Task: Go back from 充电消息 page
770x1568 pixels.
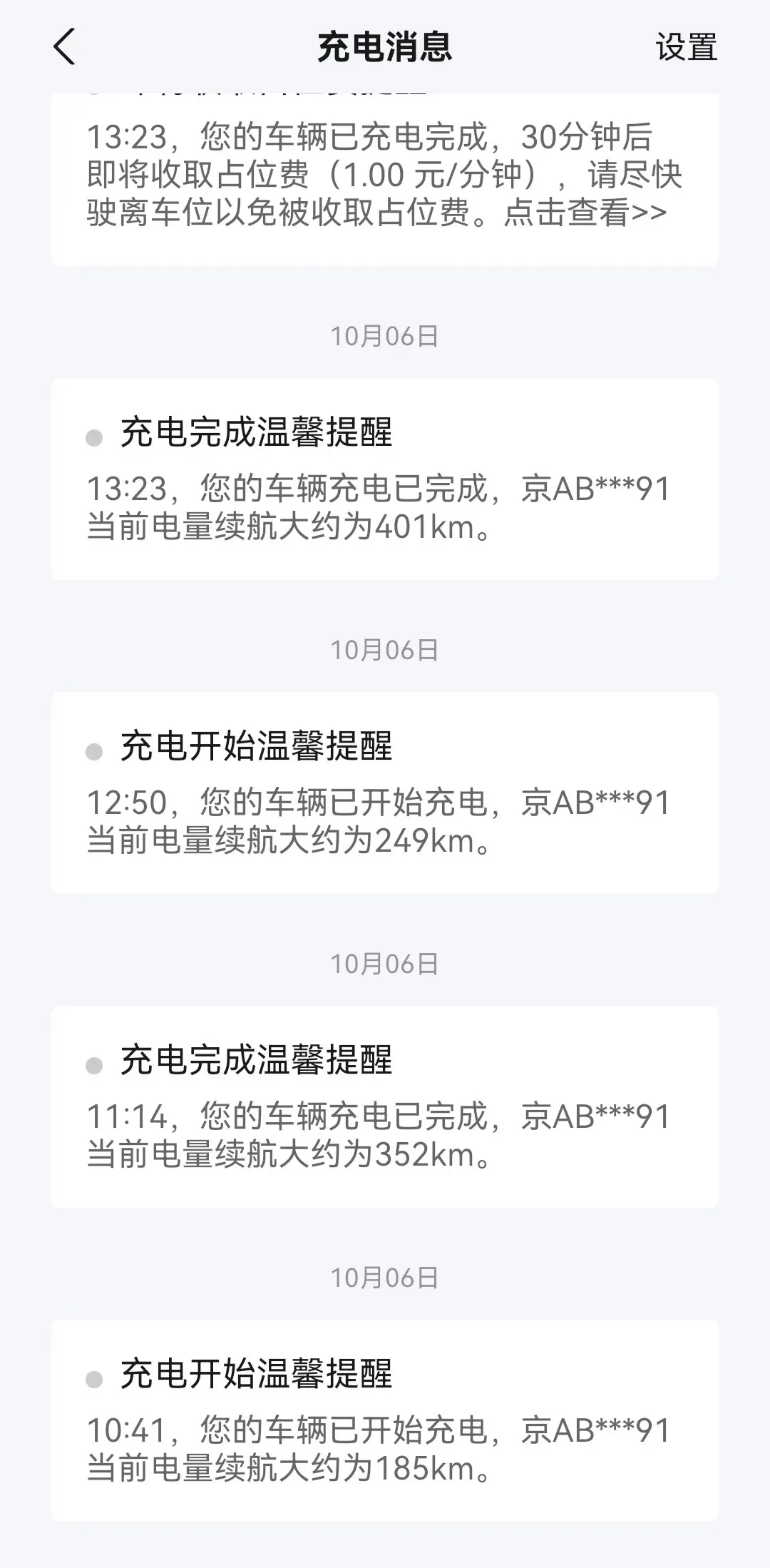Action: tap(64, 48)
